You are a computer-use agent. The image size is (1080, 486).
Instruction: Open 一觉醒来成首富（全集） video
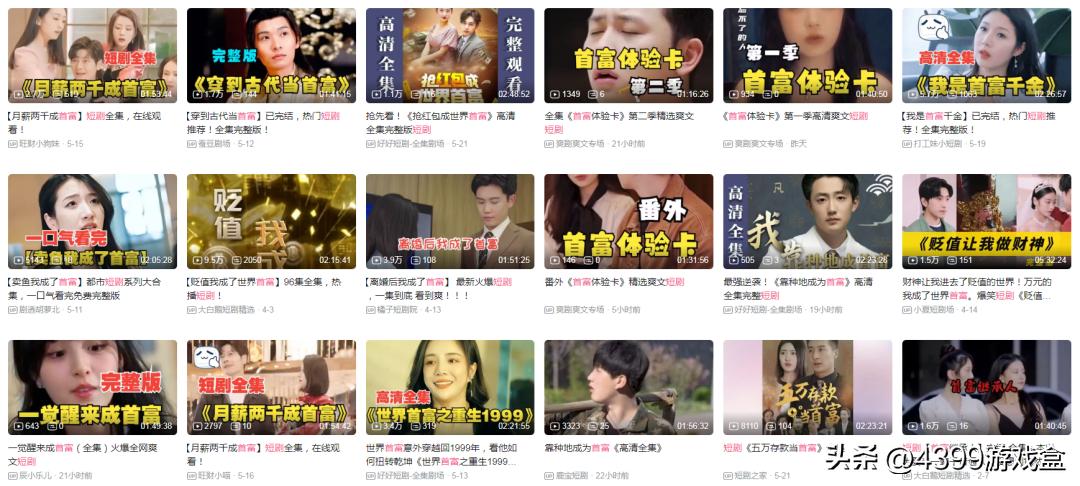[92, 387]
